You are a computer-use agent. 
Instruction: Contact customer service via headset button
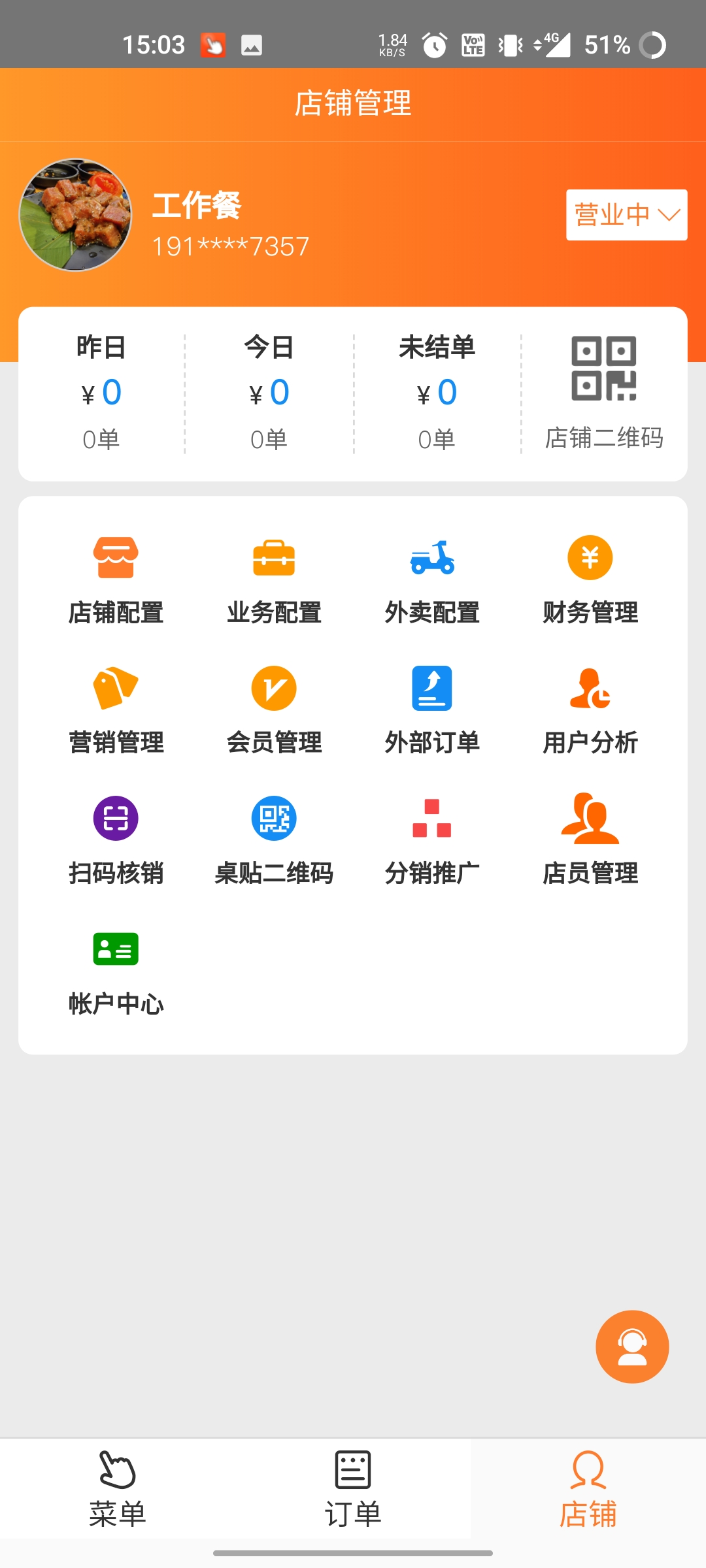632,1347
